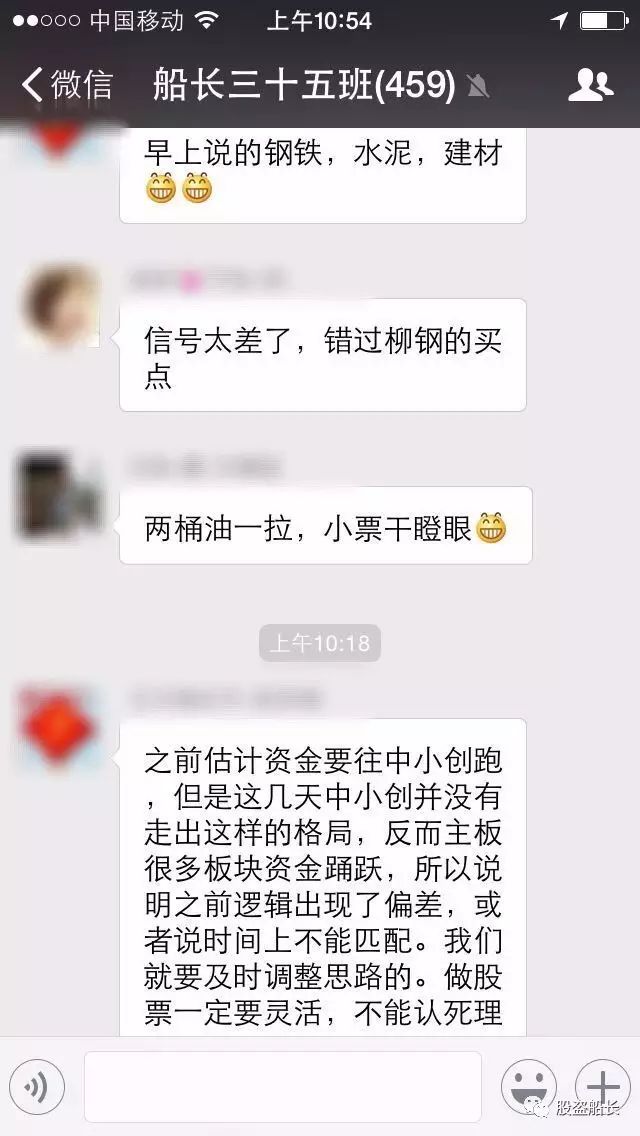Open the group members info icon
The height and width of the screenshot is (1136, 640).
(x=590, y=85)
